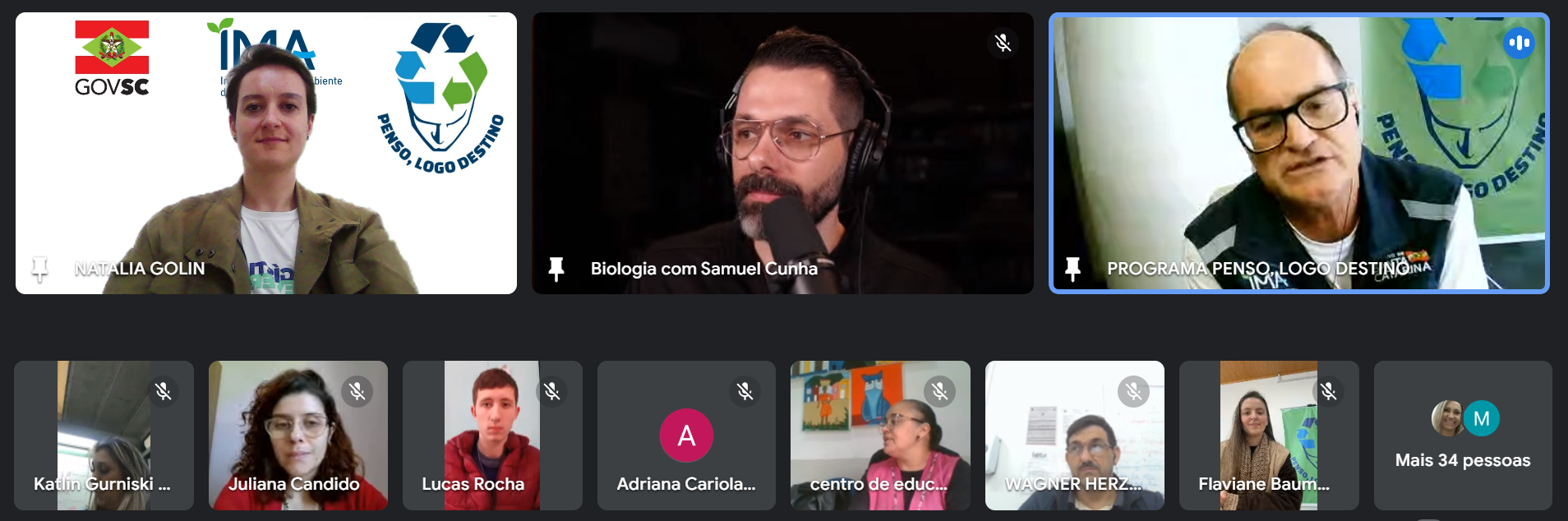Viewport: 1568px width, 521px height.
Task: Unpin Biologia com Samuel Cunha's tile
Action: pyautogui.click(x=556, y=268)
